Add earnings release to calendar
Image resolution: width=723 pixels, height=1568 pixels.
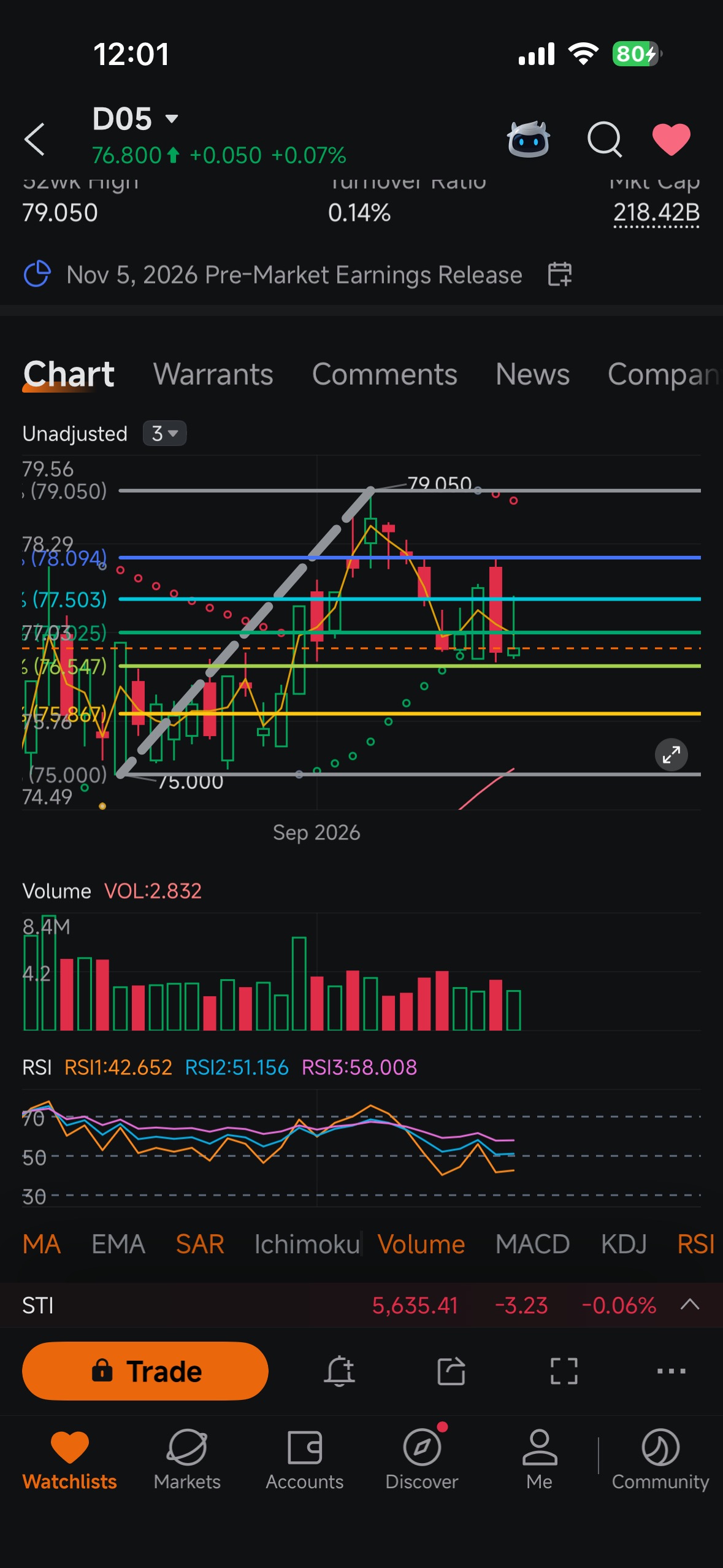click(559, 274)
